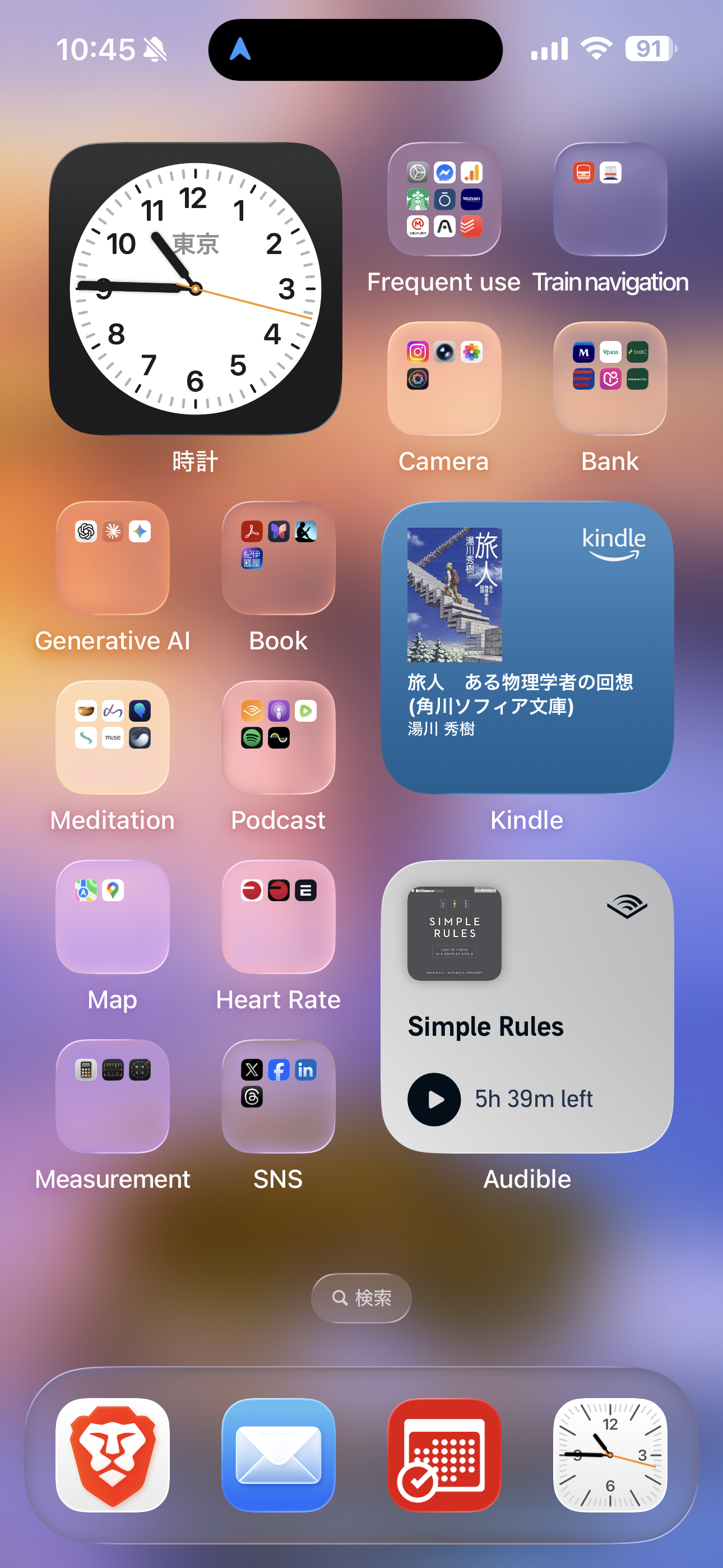
Task: Open the Kindle widget book
Action: coord(527,647)
